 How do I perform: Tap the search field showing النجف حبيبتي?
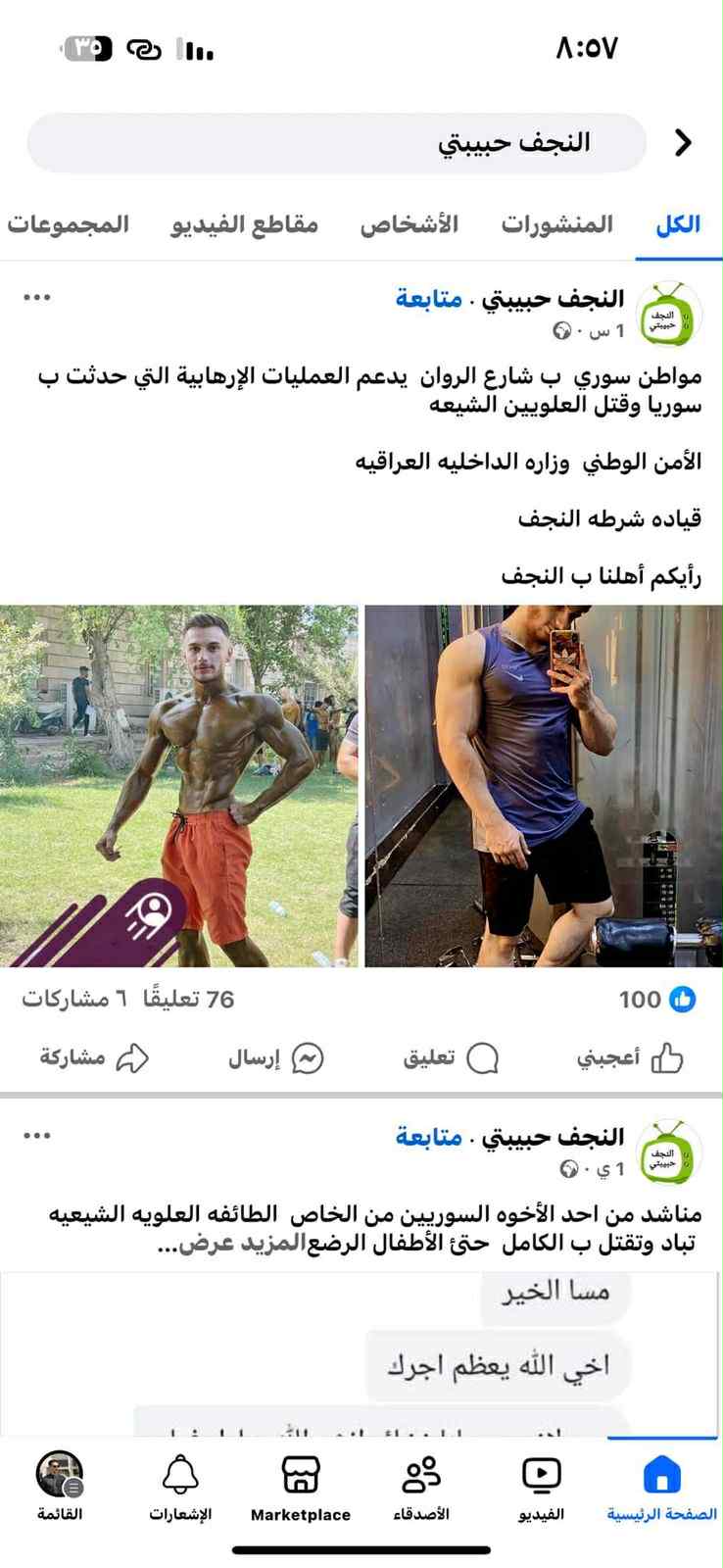(337, 143)
